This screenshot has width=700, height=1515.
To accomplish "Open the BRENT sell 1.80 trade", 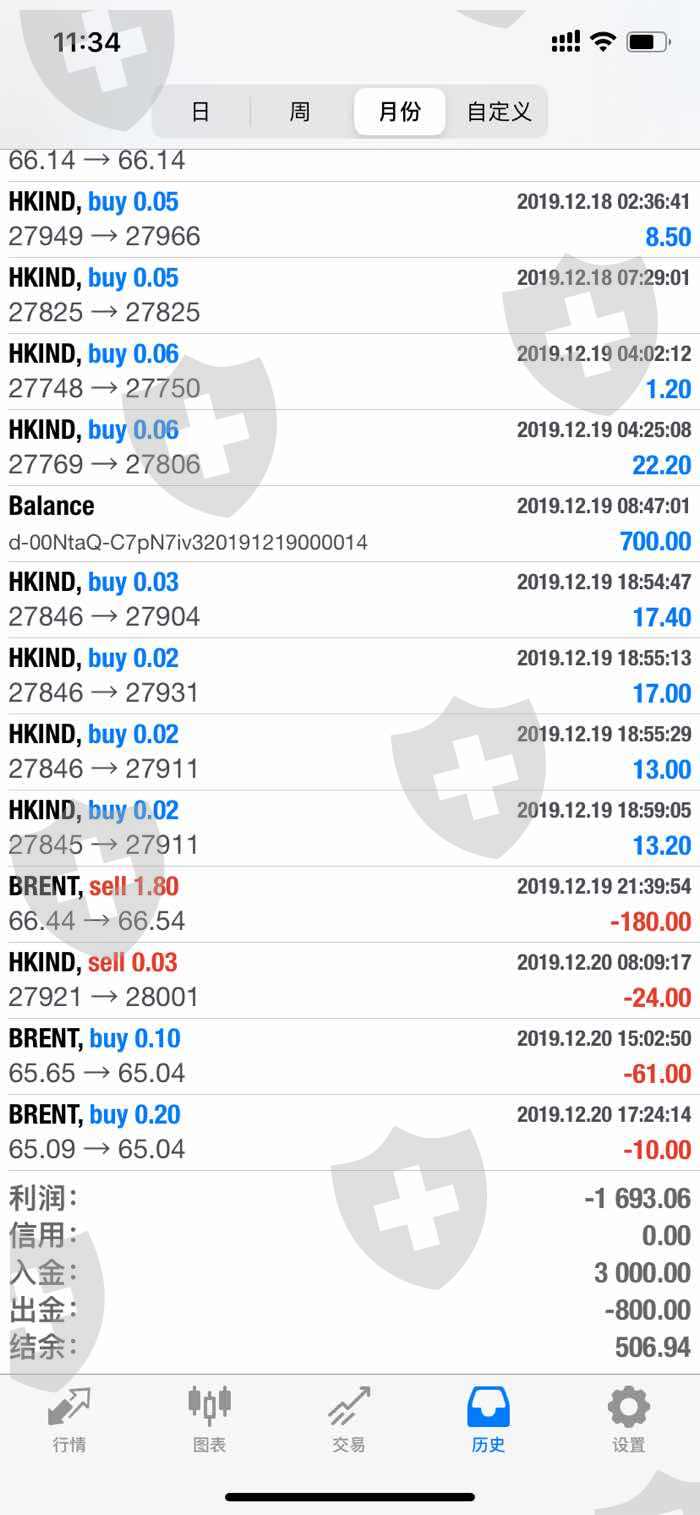I will pos(350,904).
